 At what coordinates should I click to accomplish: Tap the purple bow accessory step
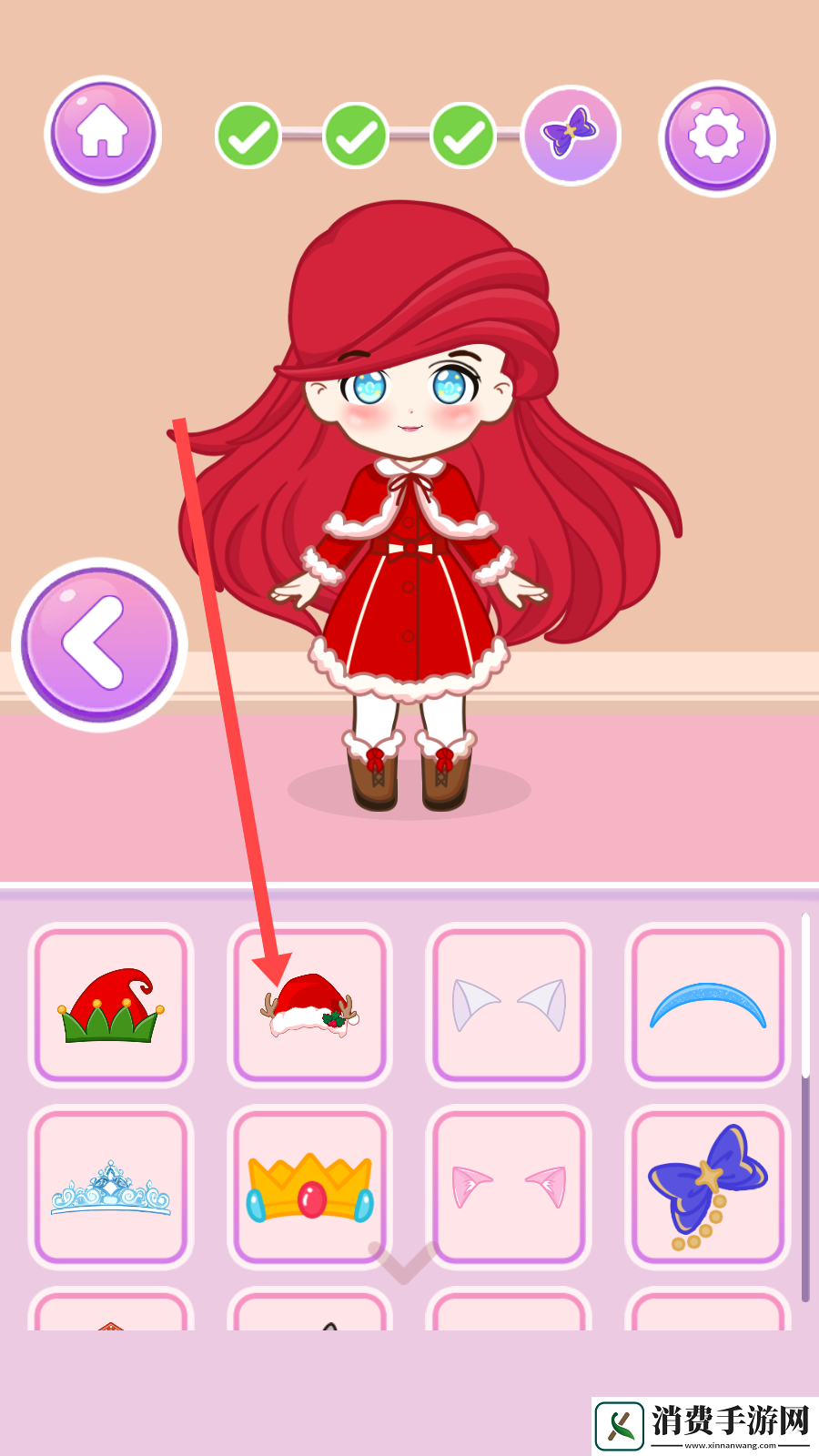tap(571, 136)
